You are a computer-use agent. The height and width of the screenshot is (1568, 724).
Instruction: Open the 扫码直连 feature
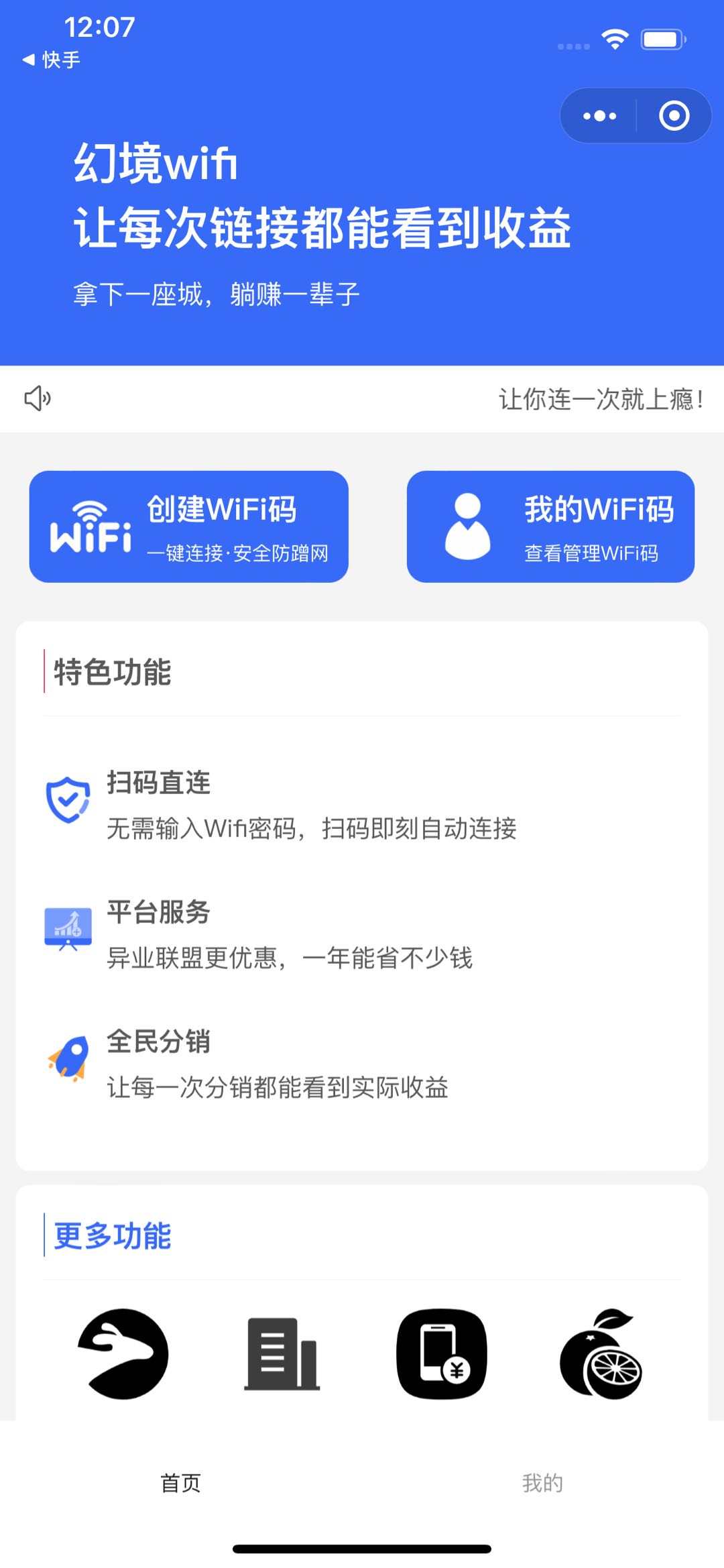coord(362,805)
